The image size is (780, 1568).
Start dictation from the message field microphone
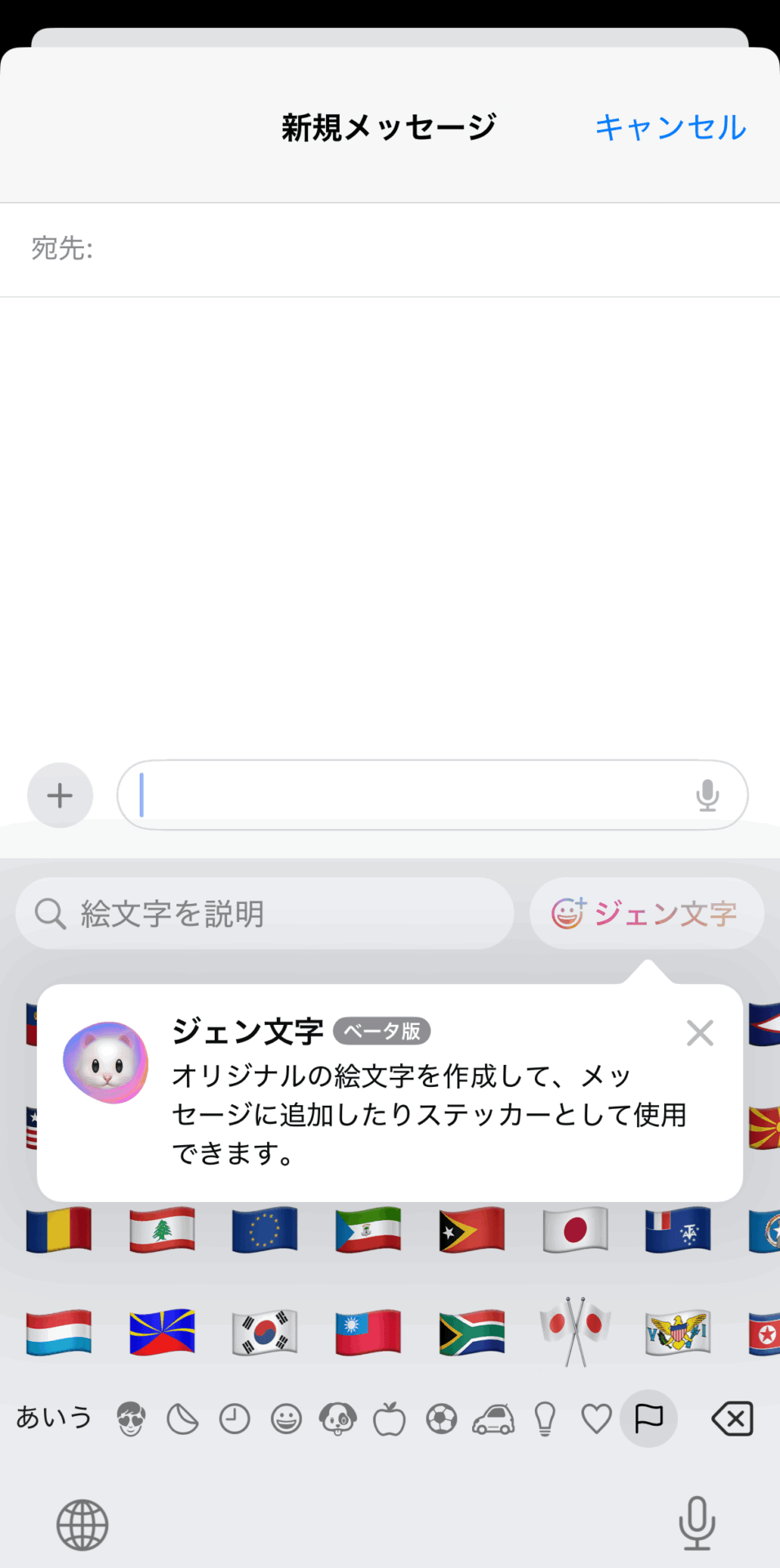pos(707,795)
